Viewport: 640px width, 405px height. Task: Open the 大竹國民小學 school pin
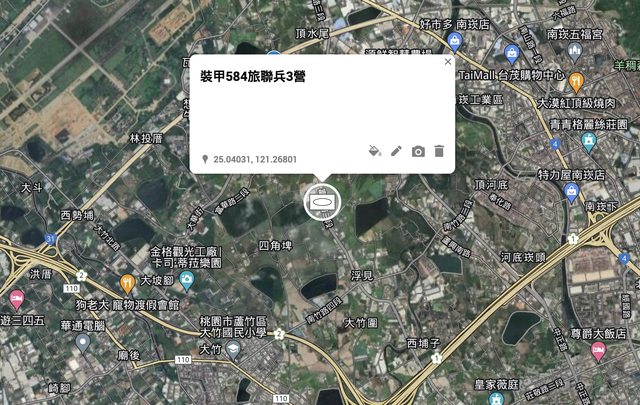click(233, 348)
